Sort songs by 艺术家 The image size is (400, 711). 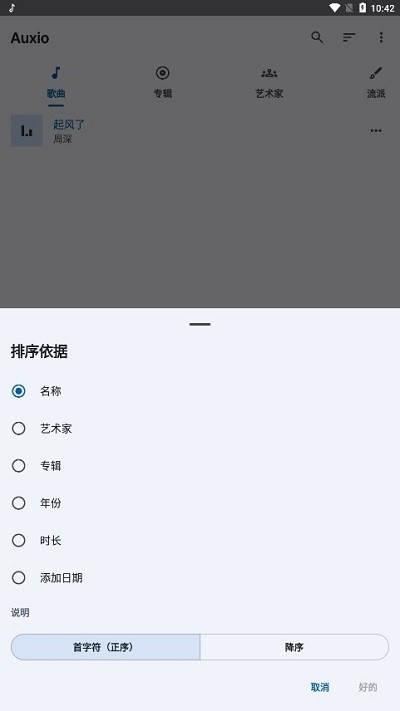[200, 429]
